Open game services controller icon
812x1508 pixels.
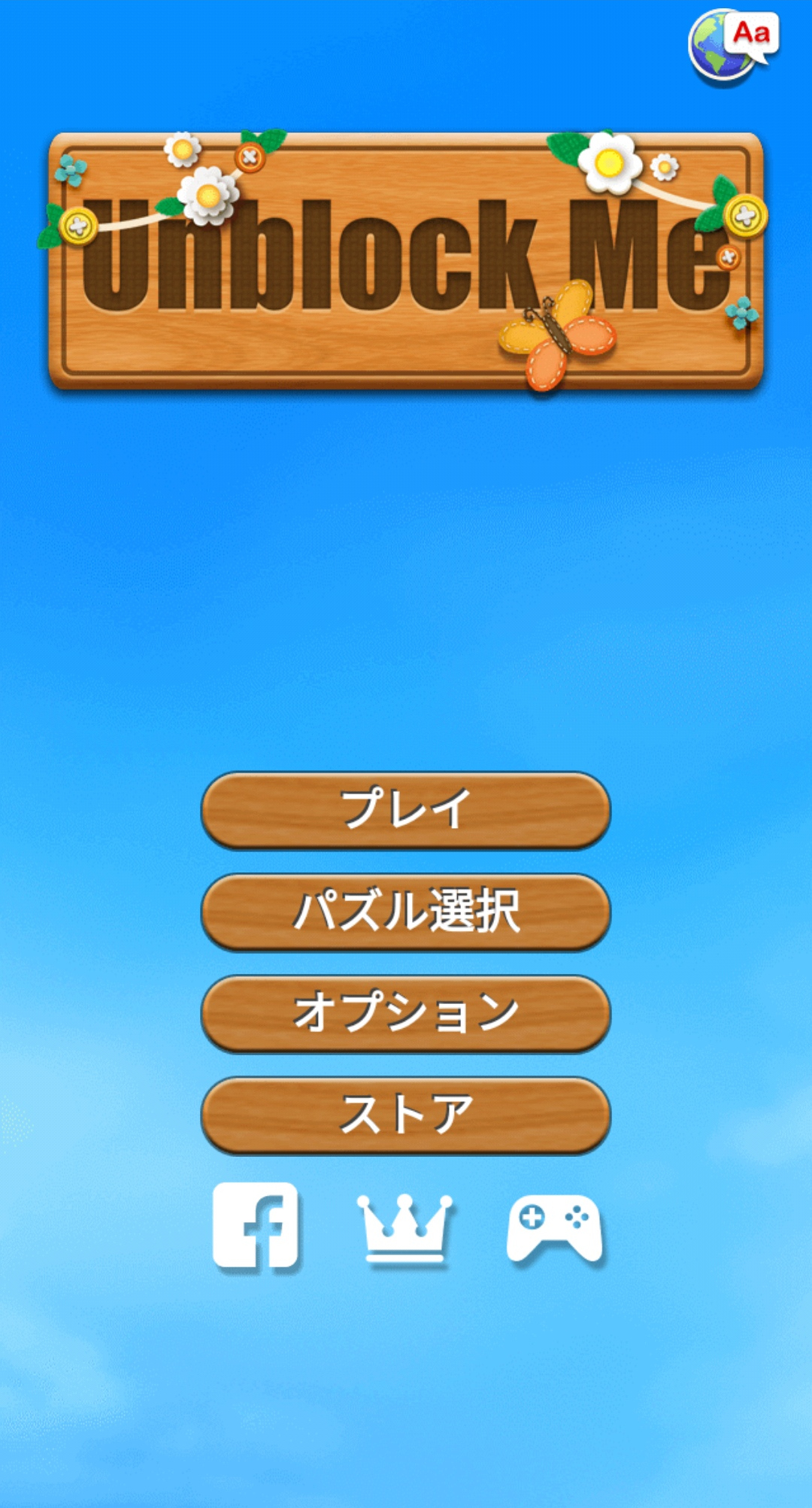(x=555, y=1227)
